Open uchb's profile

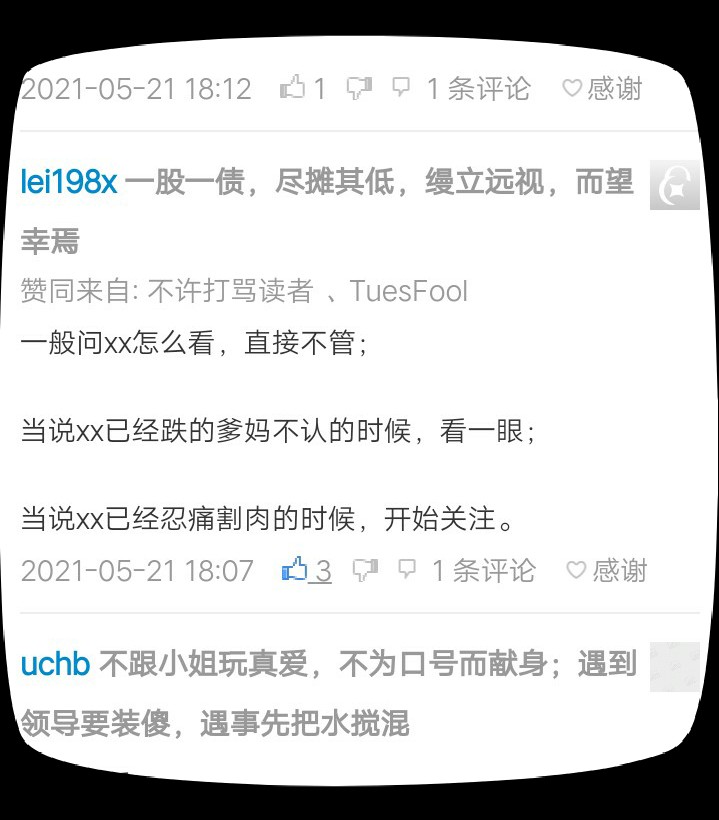click(x=55, y=665)
